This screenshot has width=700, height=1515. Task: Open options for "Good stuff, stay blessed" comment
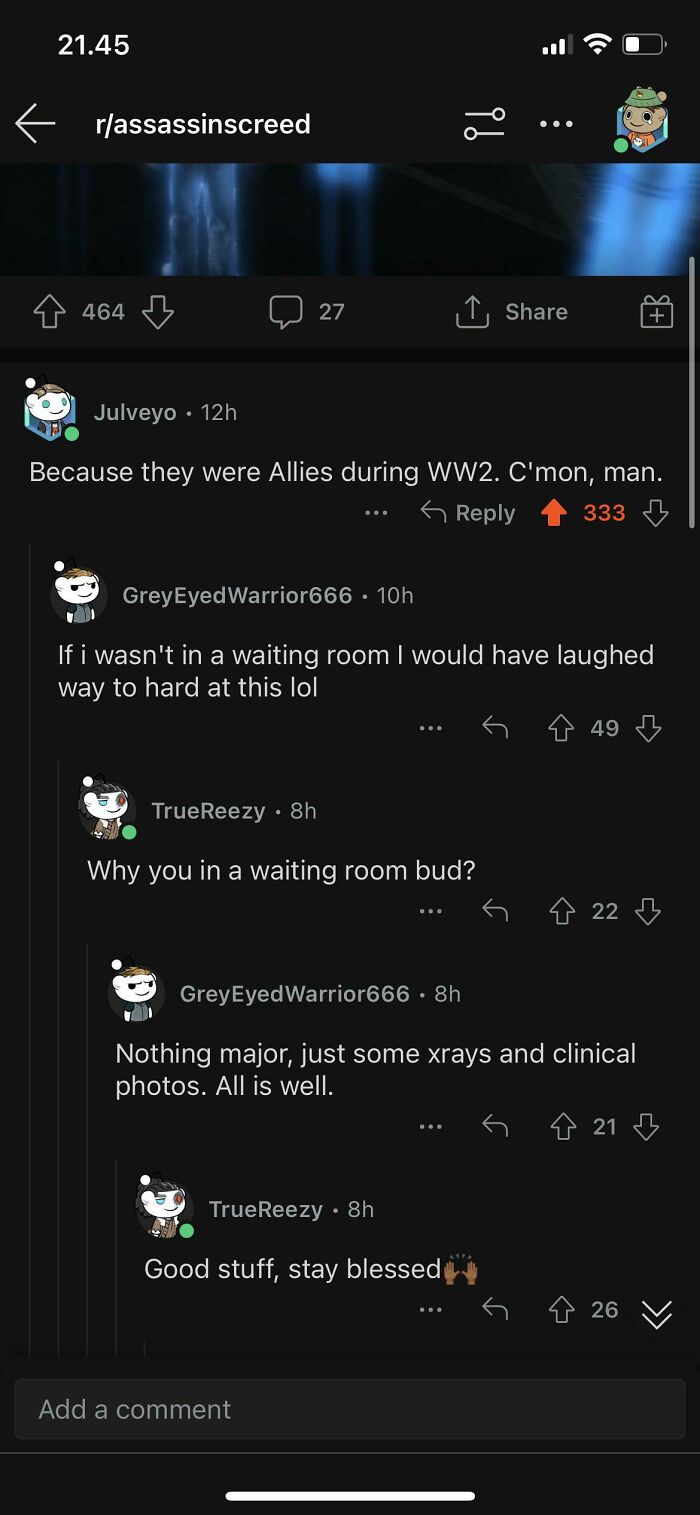(x=430, y=1310)
